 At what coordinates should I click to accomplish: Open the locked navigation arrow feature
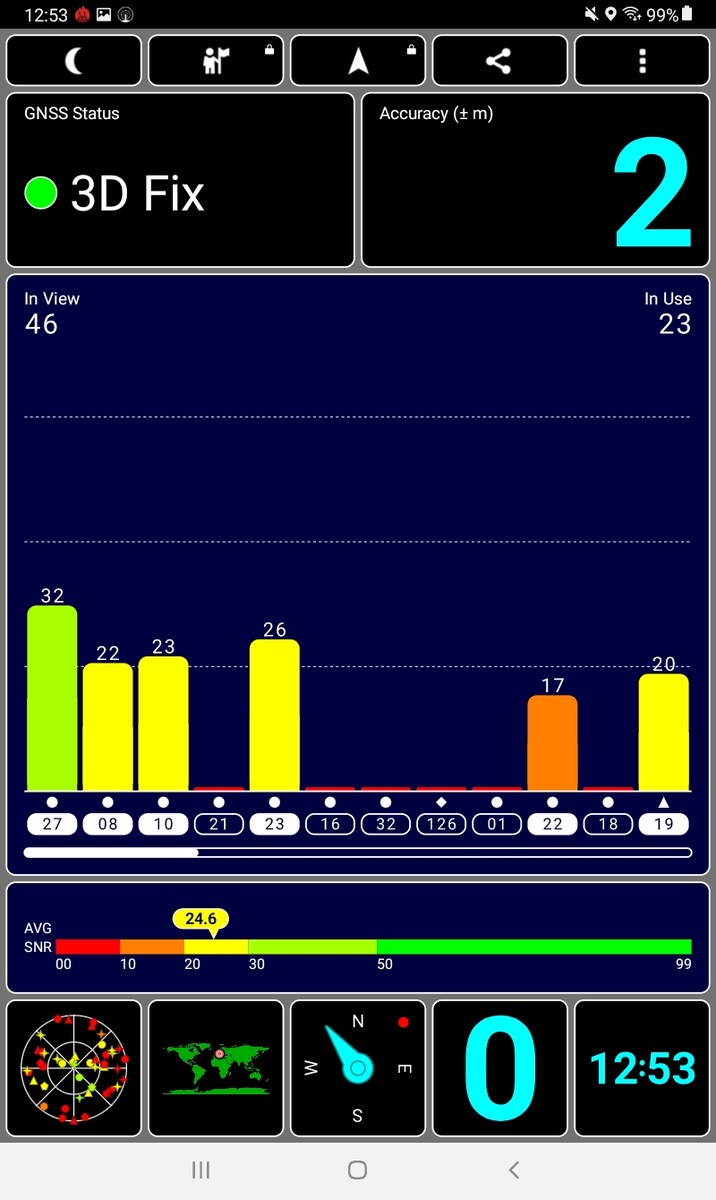tap(358, 62)
